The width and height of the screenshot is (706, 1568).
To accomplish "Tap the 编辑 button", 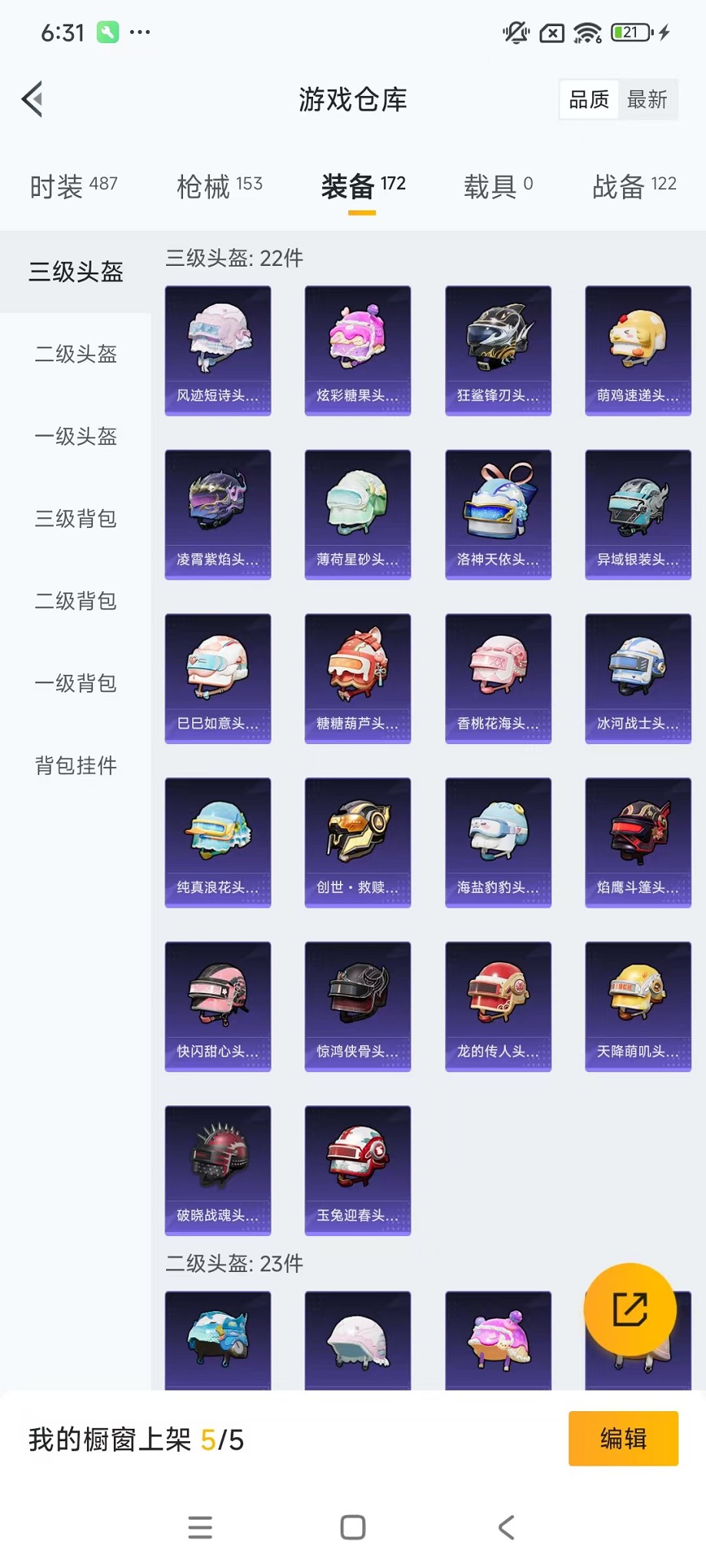I will pos(623,1438).
